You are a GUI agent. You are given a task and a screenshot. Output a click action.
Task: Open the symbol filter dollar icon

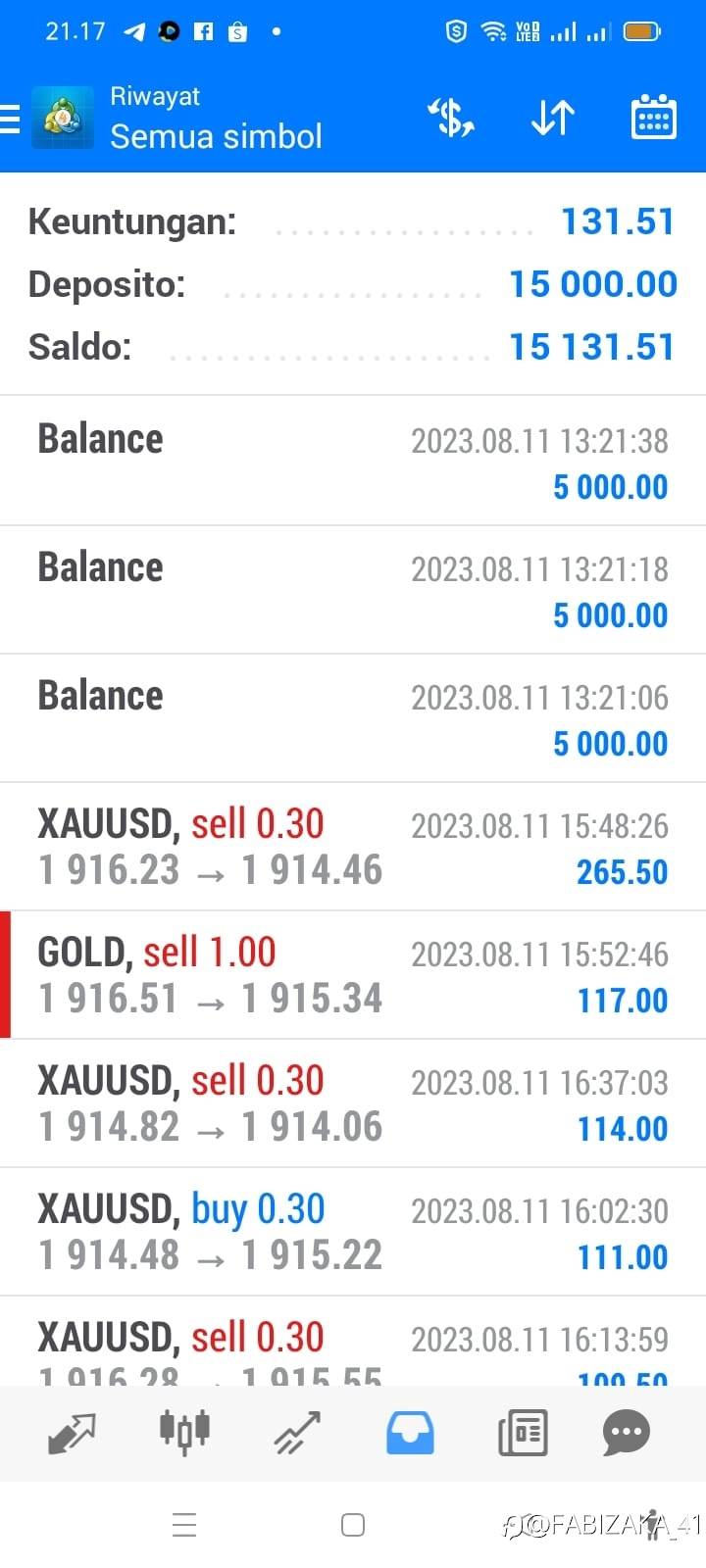[451, 119]
